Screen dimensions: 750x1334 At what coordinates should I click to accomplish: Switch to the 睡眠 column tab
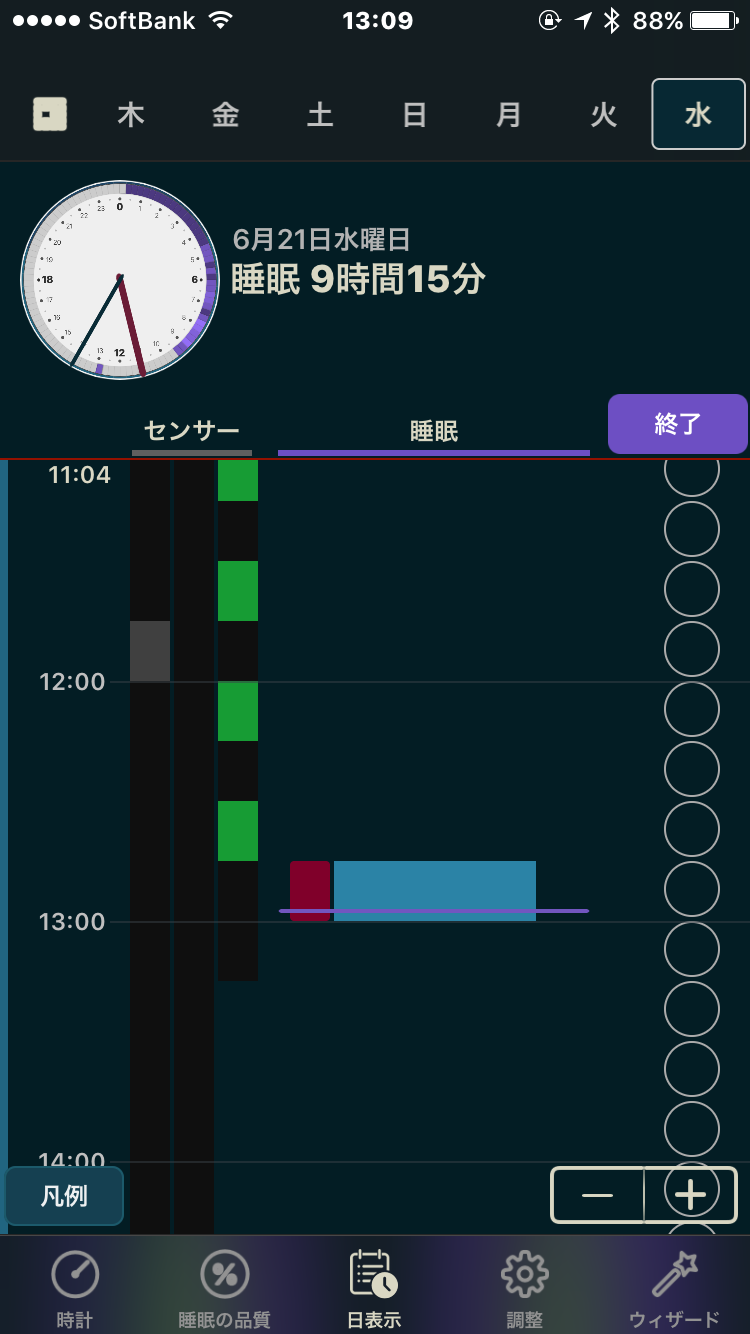[434, 432]
